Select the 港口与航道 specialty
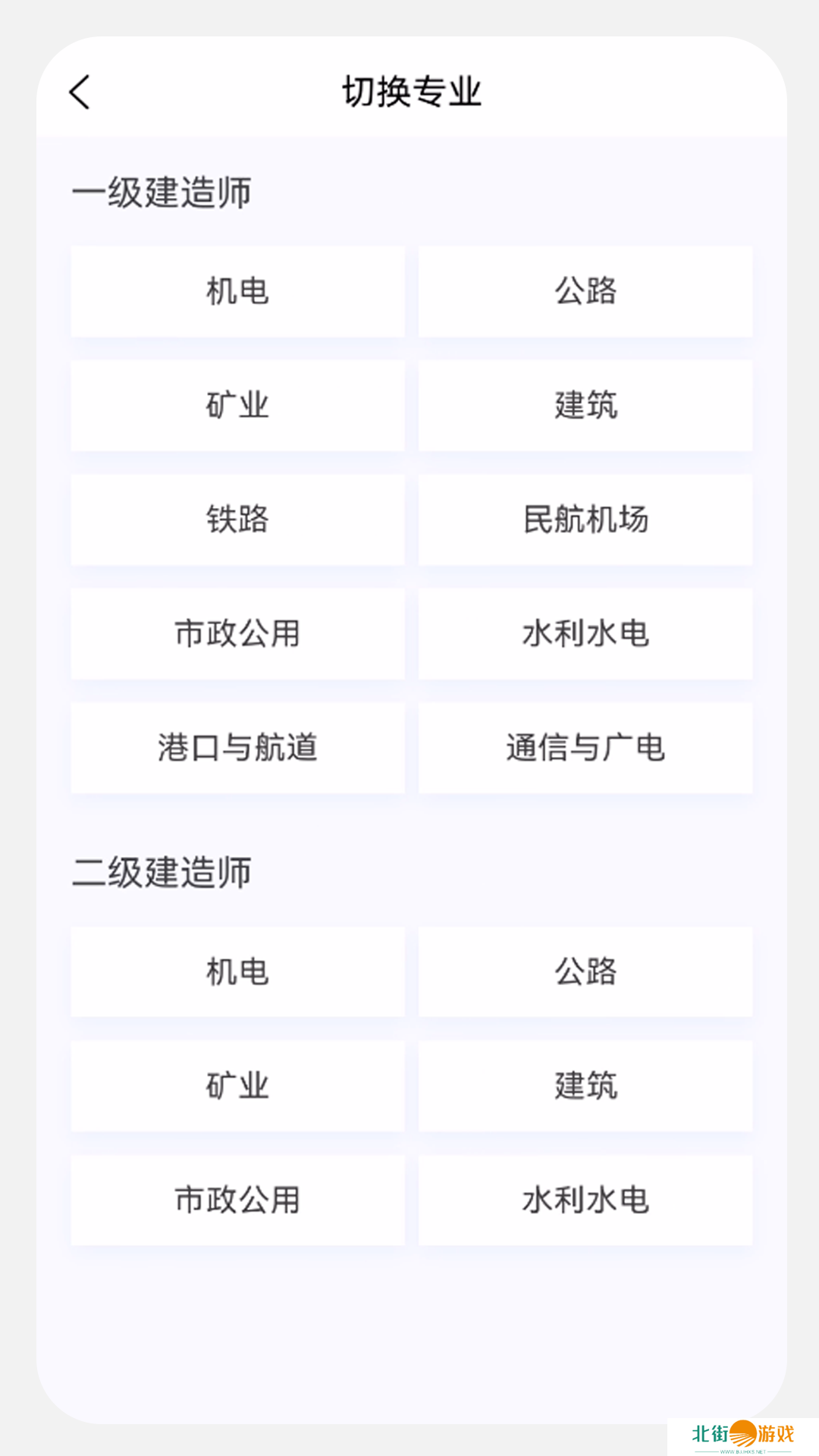 [237, 748]
